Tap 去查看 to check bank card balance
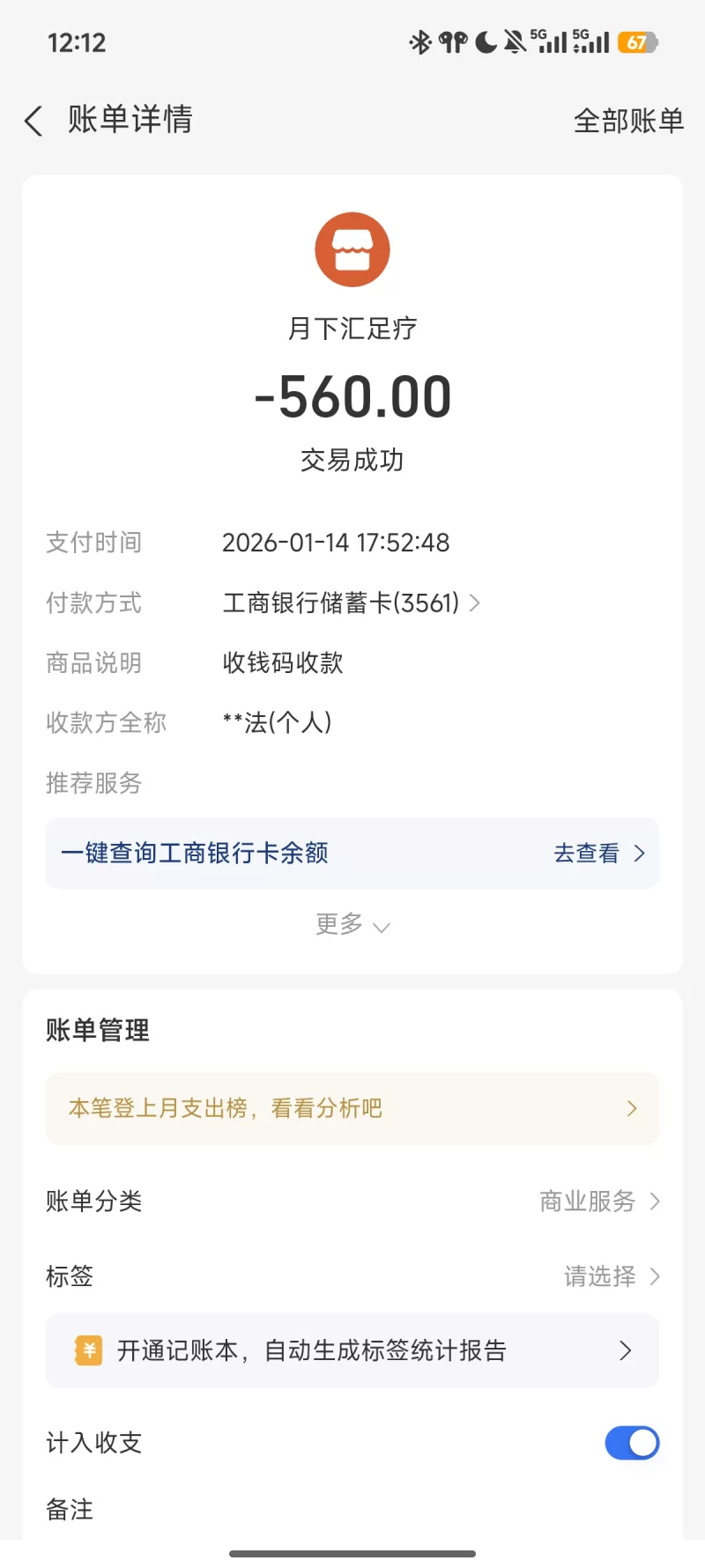 pyautogui.click(x=598, y=854)
